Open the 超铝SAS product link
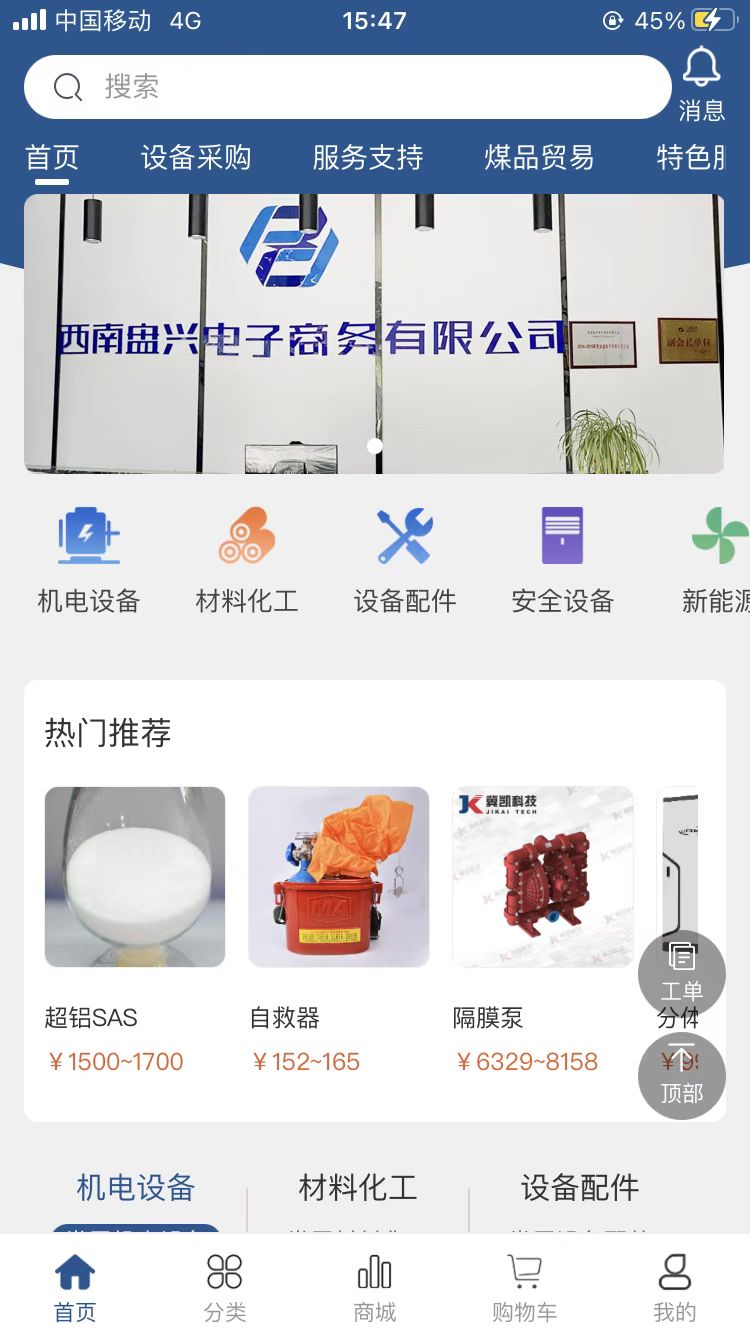Viewport: 750px width, 1334px height. 135,877
